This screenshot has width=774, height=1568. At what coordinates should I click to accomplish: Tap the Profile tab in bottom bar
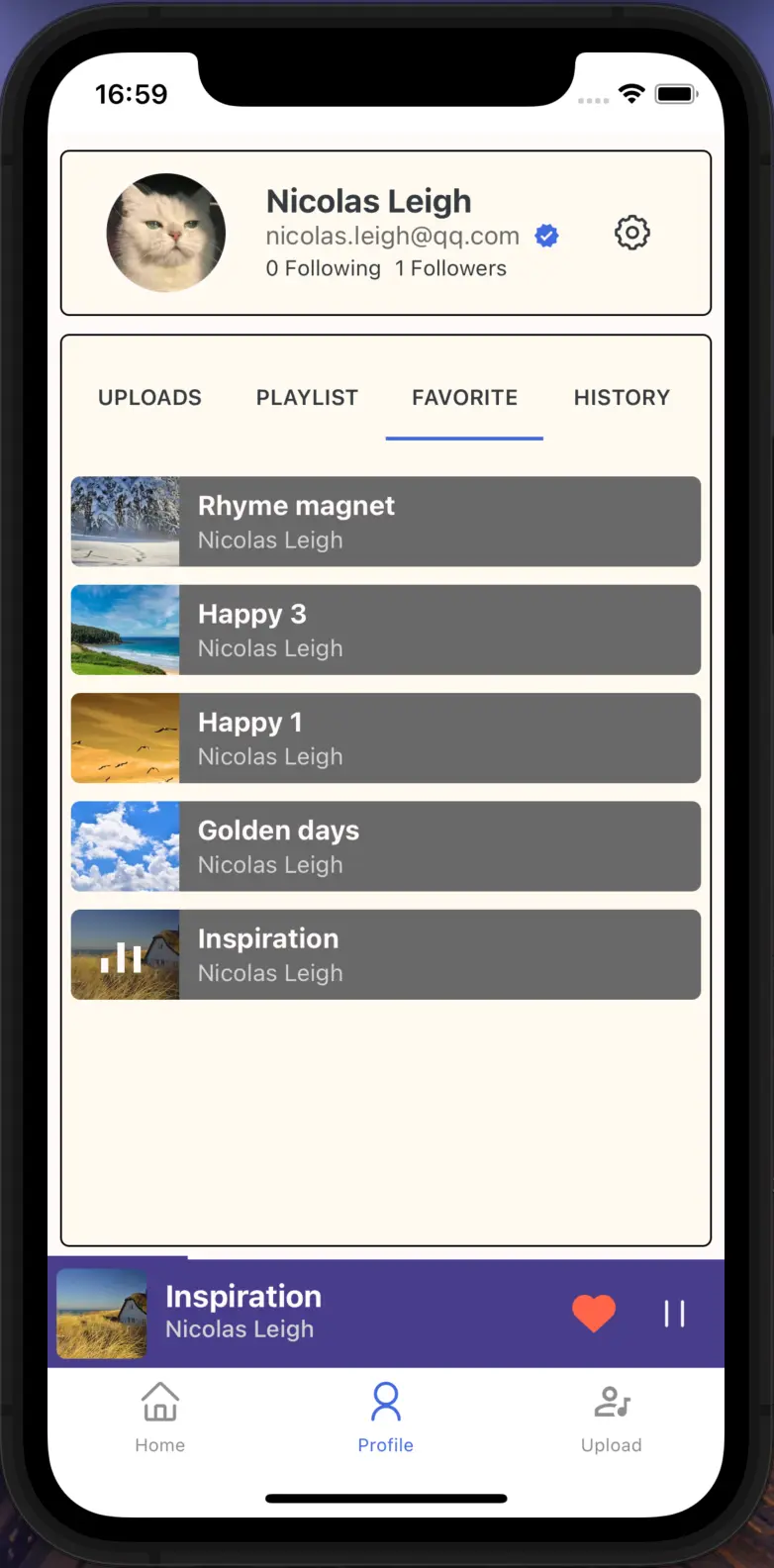pyautogui.click(x=386, y=1418)
